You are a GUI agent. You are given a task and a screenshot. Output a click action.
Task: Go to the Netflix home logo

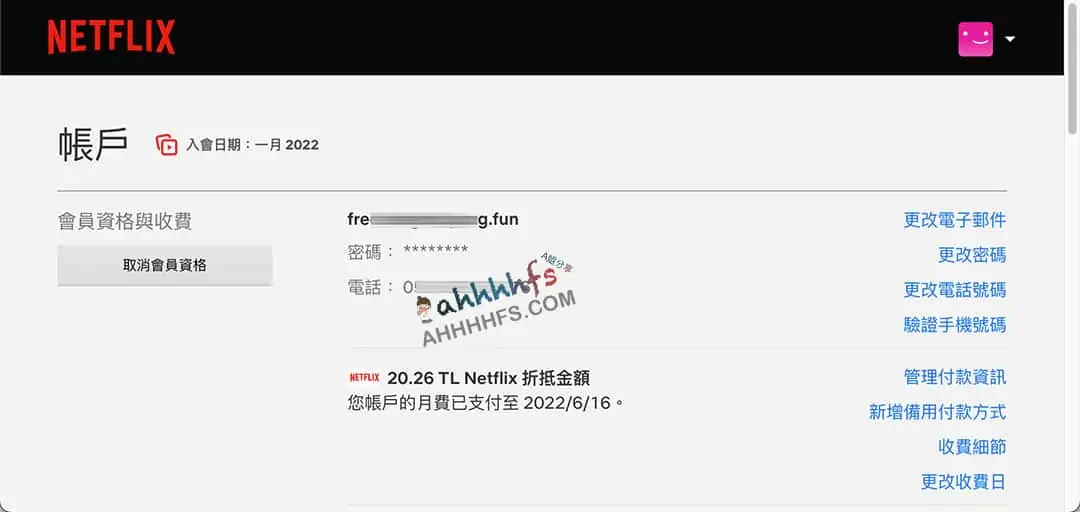pos(111,38)
